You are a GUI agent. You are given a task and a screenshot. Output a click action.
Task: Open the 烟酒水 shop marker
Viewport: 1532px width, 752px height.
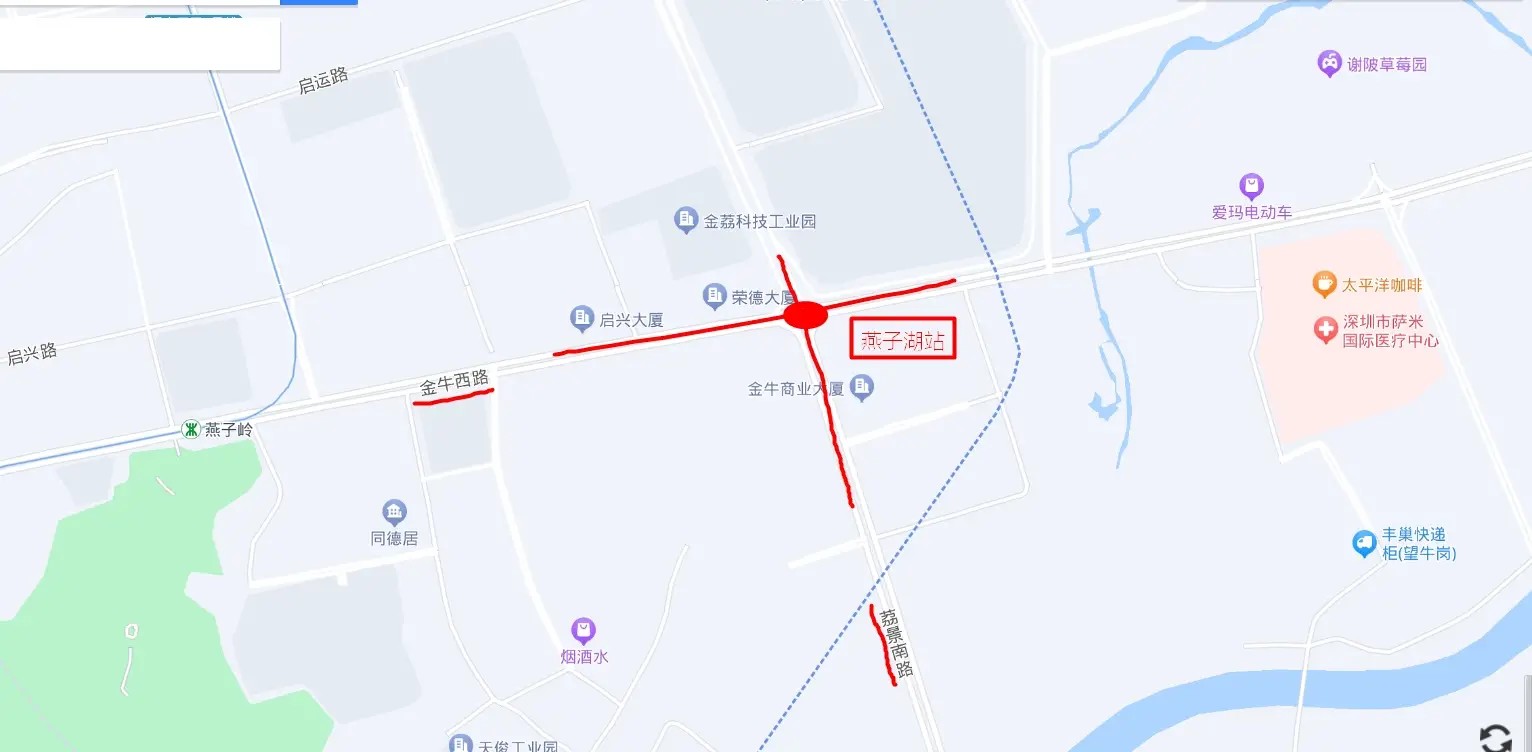click(584, 631)
